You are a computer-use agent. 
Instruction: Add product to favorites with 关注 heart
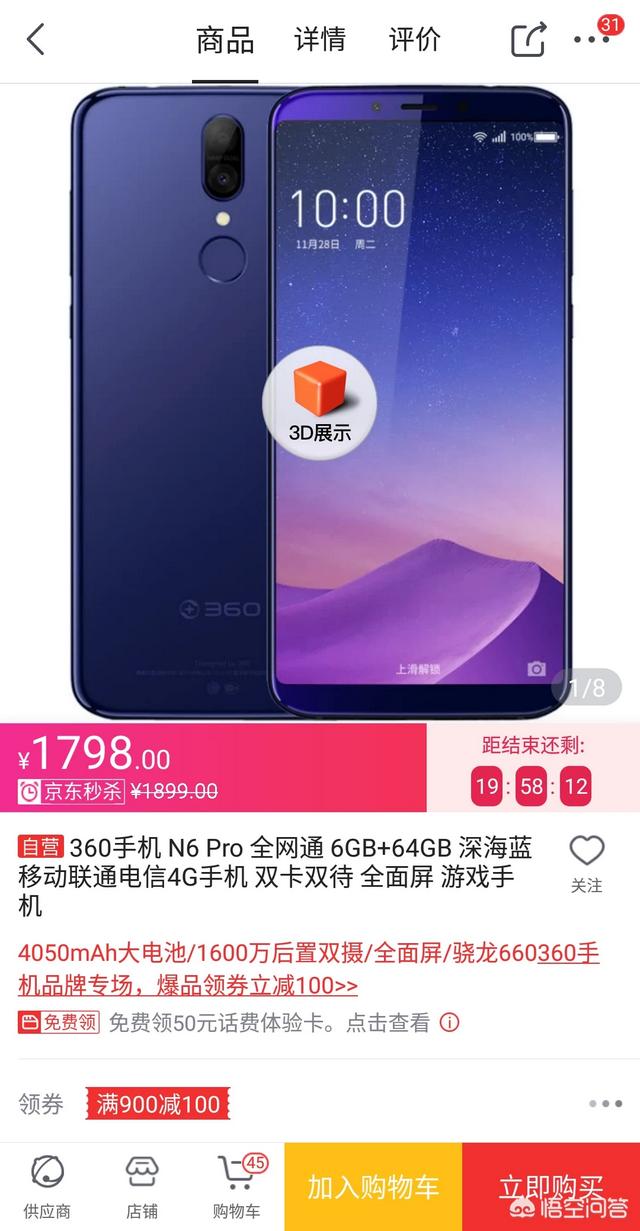pos(587,864)
